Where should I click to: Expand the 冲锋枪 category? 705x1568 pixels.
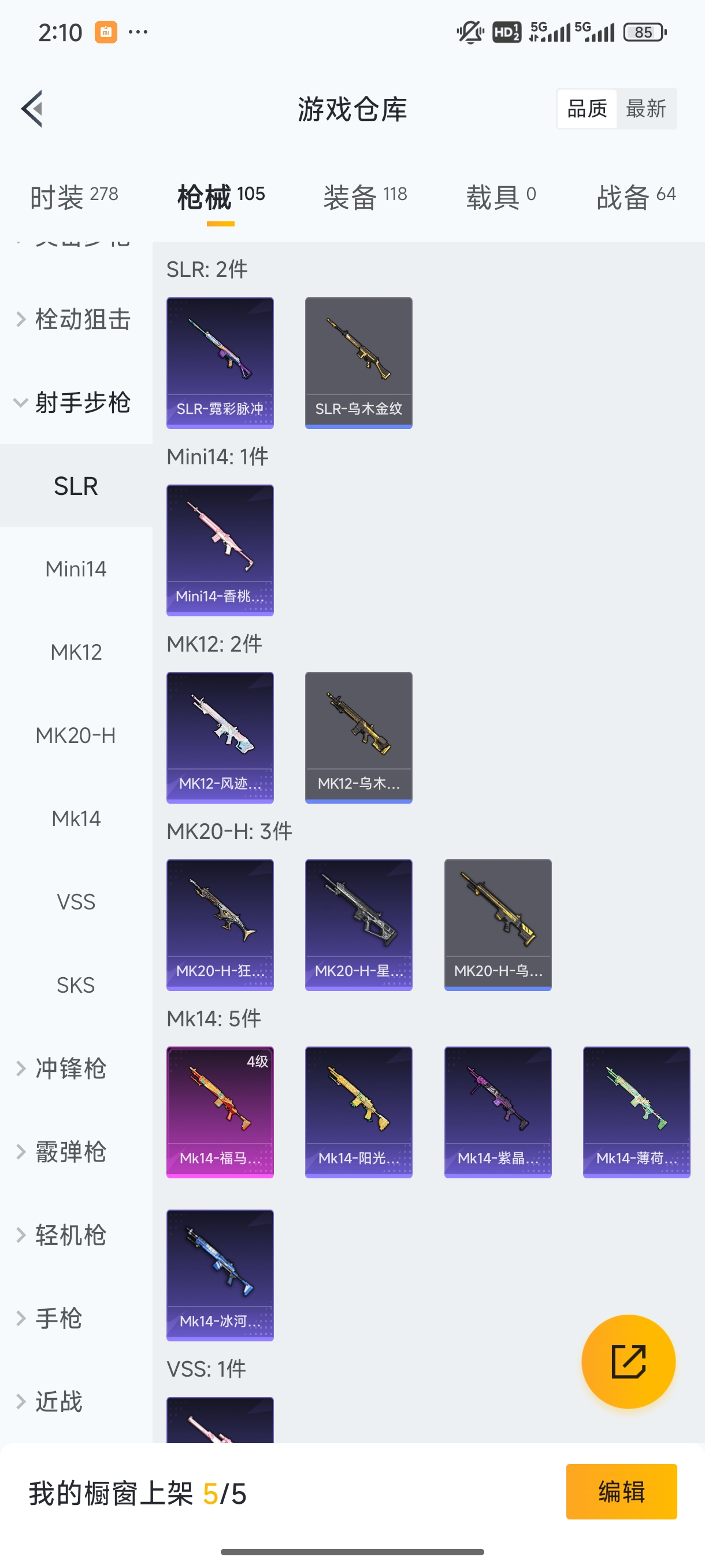pos(70,1068)
